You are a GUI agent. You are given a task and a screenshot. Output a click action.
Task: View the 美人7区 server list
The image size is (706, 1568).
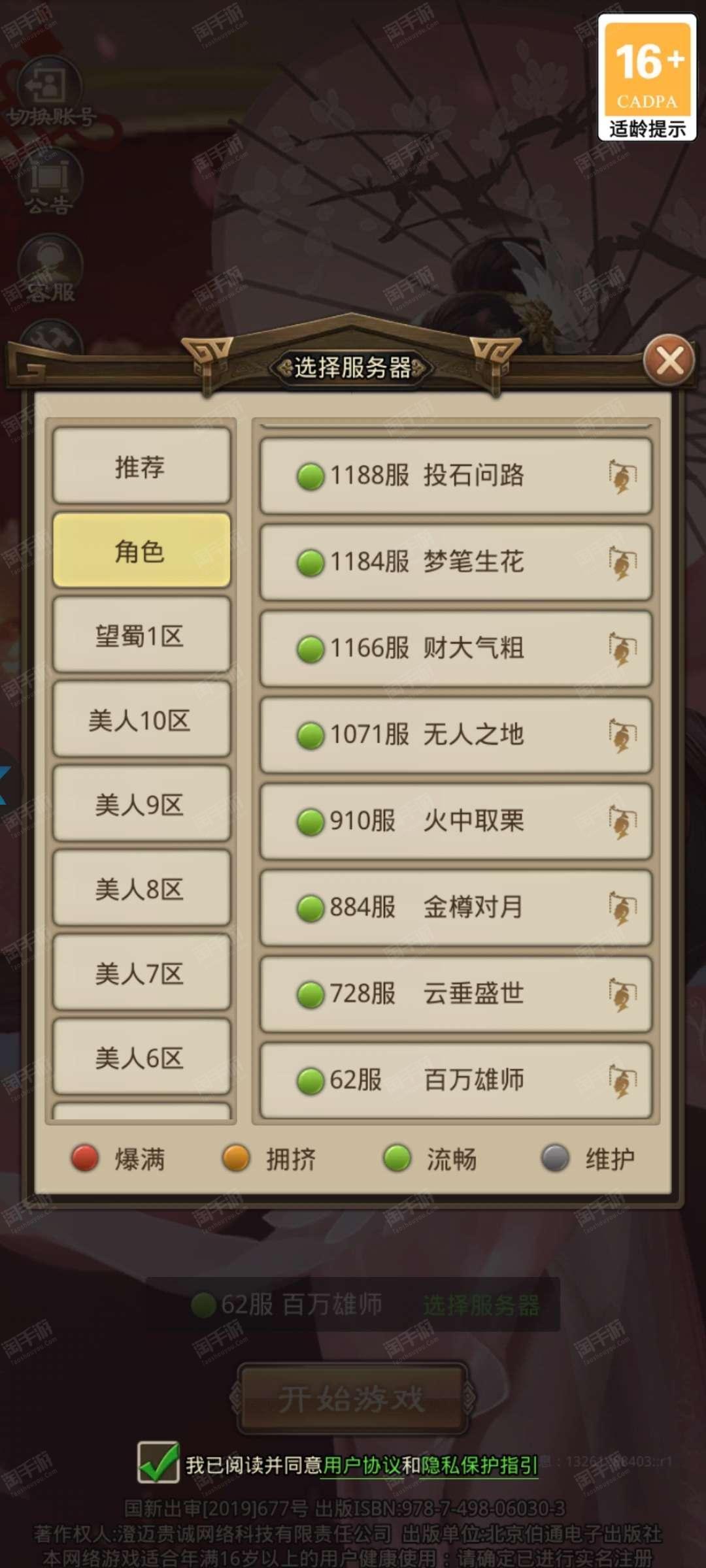(x=141, y=973)
